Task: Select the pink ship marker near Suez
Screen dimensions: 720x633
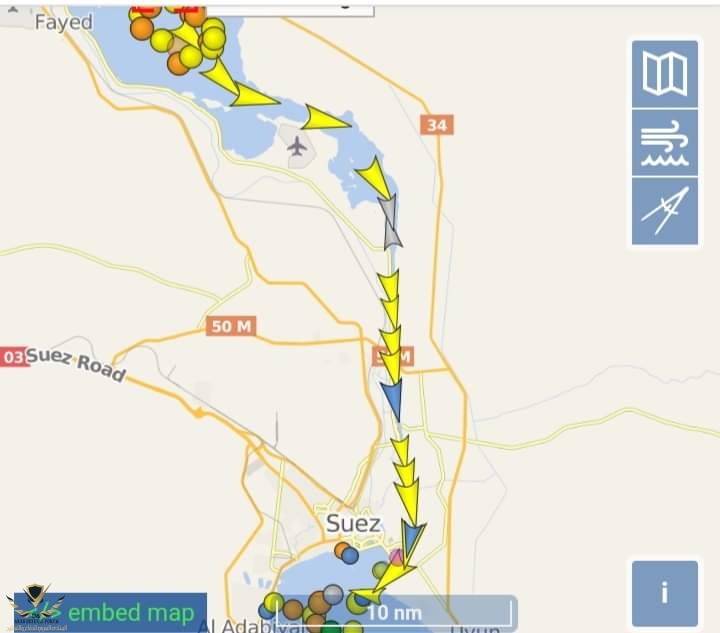Action: coord(397,556)
